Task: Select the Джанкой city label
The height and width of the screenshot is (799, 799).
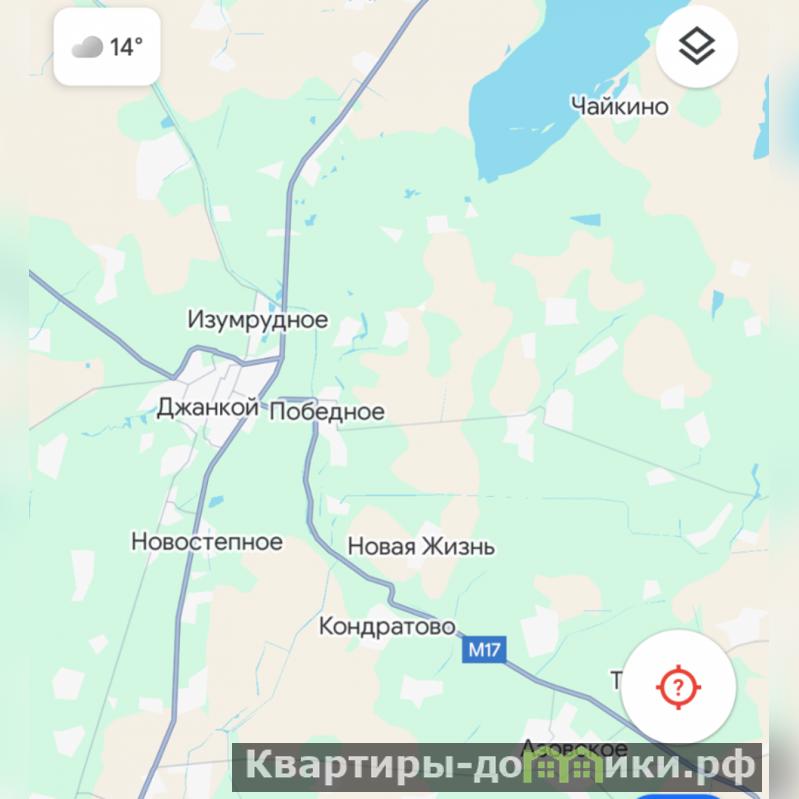Action: (x=207, y=407)
